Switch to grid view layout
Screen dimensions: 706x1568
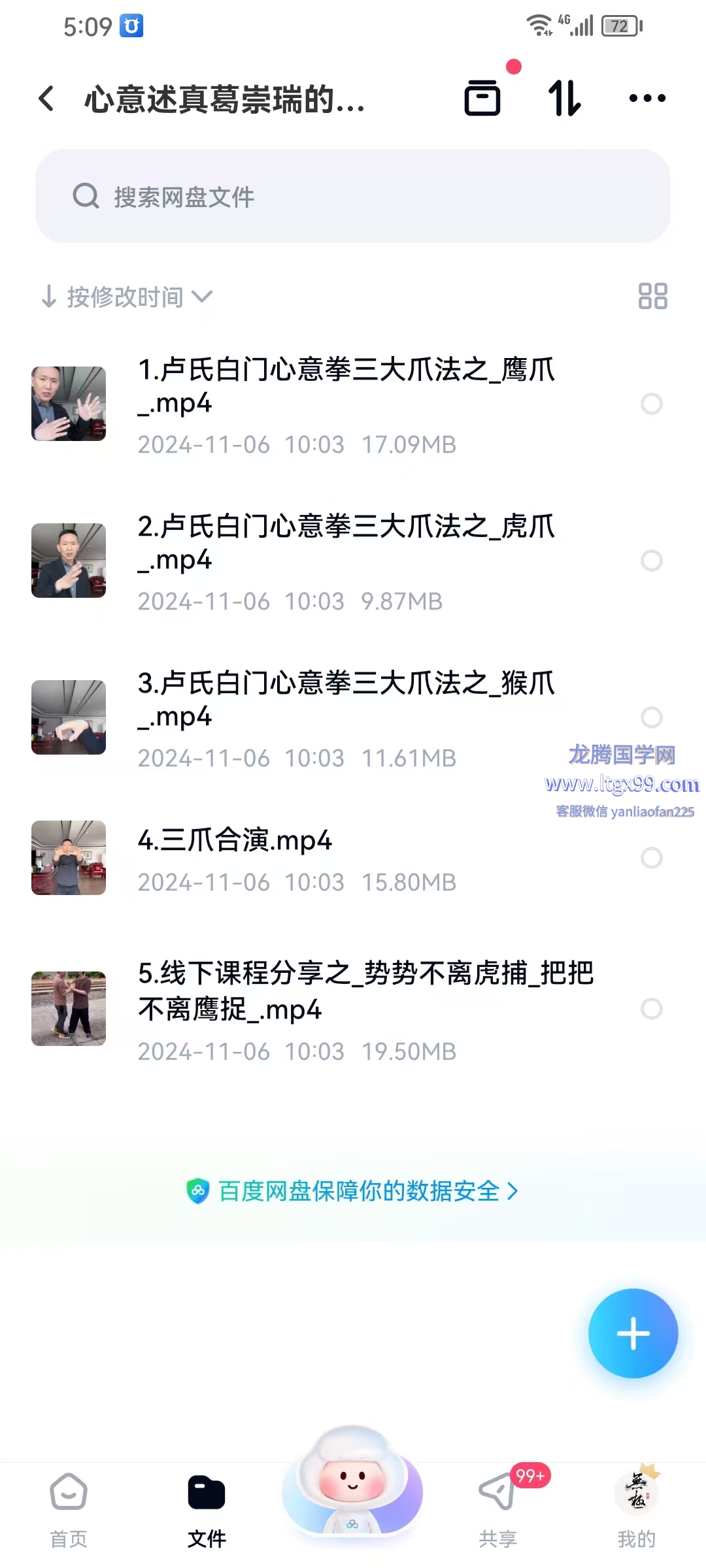[x=652, y=296]
